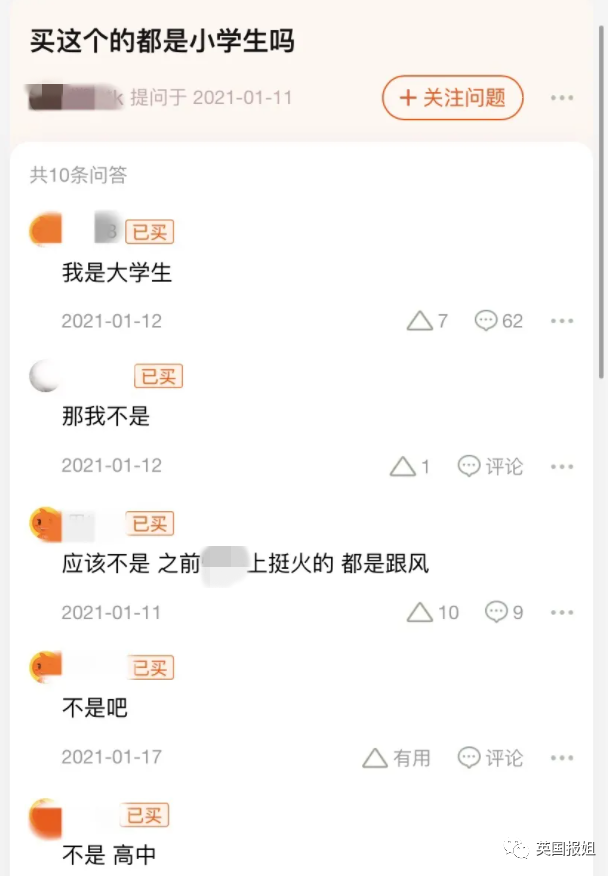Open the question's overflow menu next to 关注问题
The image size is (615, 876).
(x=562, y=98)
